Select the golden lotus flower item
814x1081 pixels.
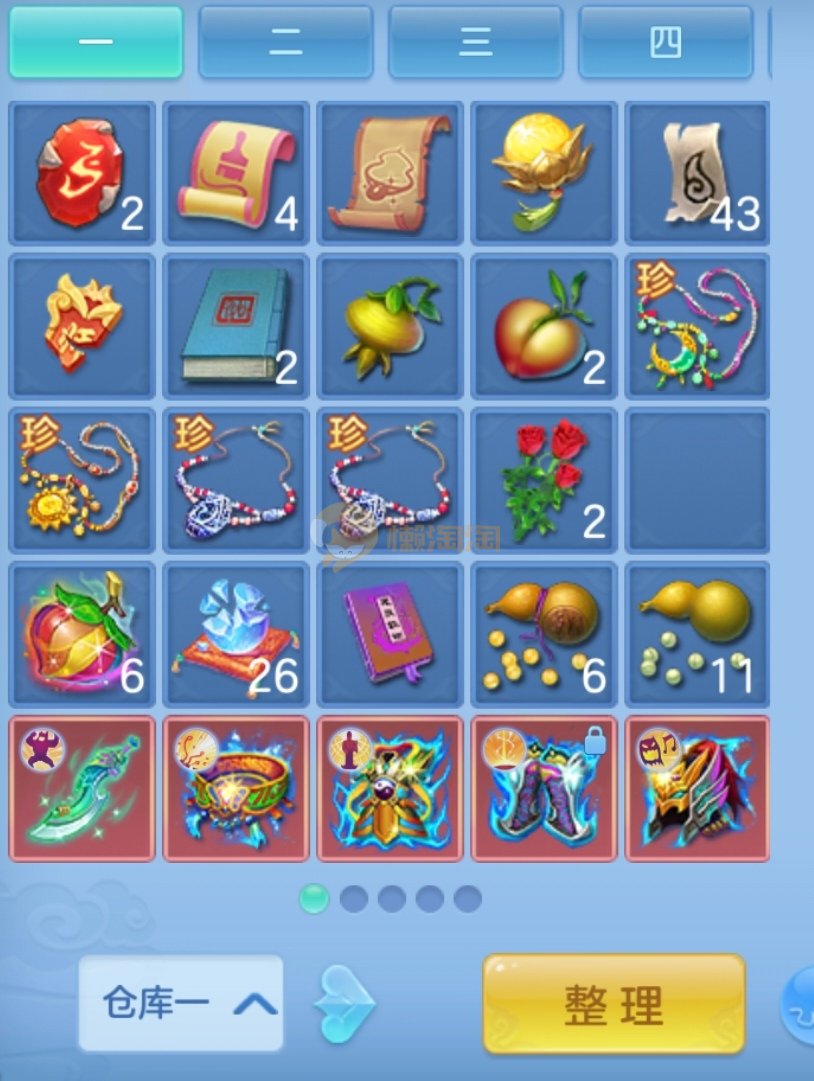[544, 173]
